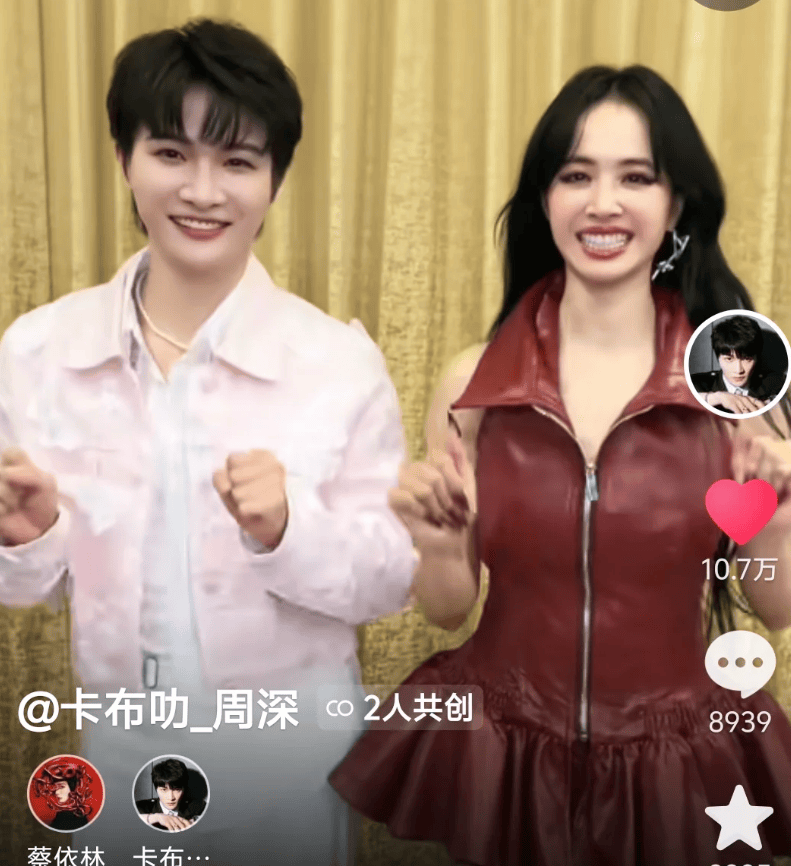791x866 pixels.
Task: Open the 卡布… co-creator avatar
Action: [x=171, y=794]
